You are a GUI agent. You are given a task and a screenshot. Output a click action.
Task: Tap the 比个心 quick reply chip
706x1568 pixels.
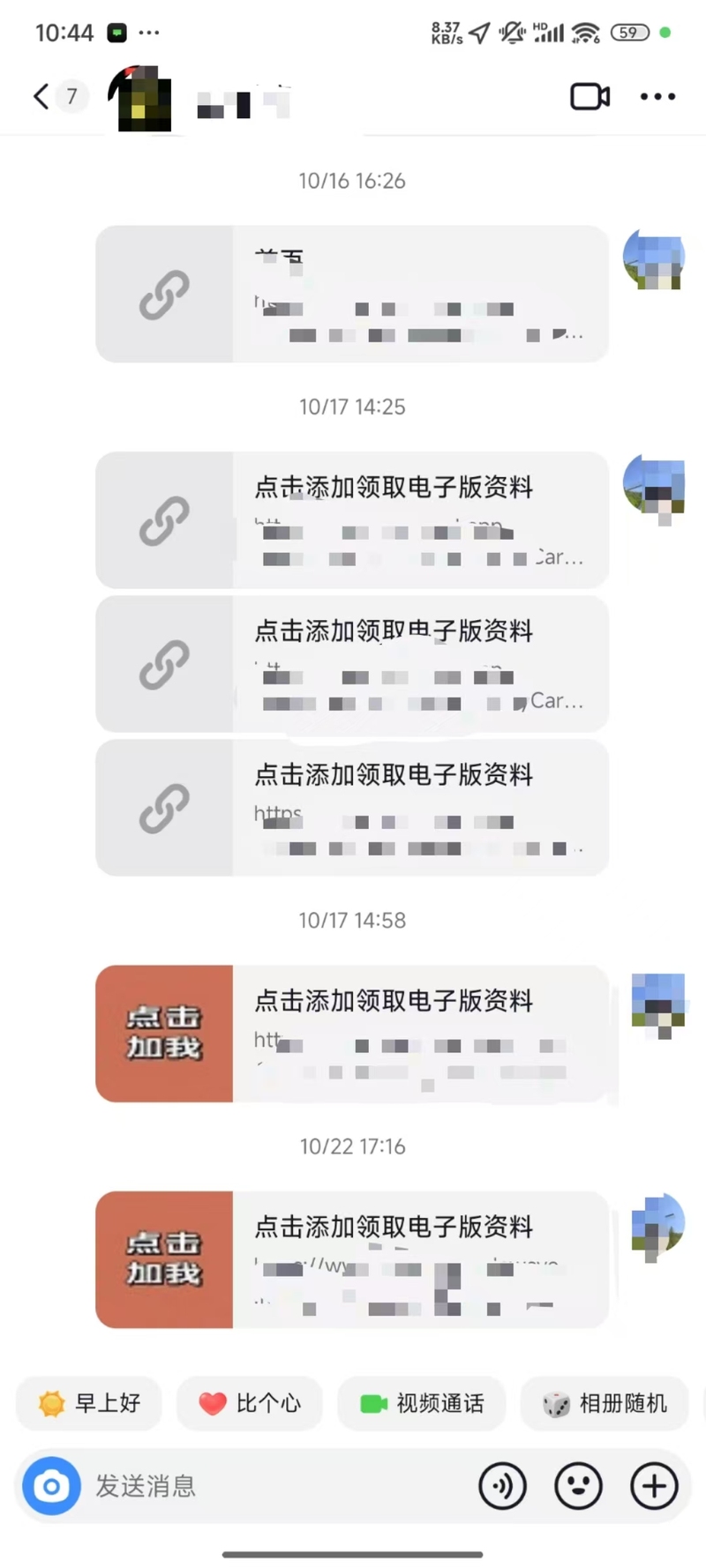(250, 1403)
